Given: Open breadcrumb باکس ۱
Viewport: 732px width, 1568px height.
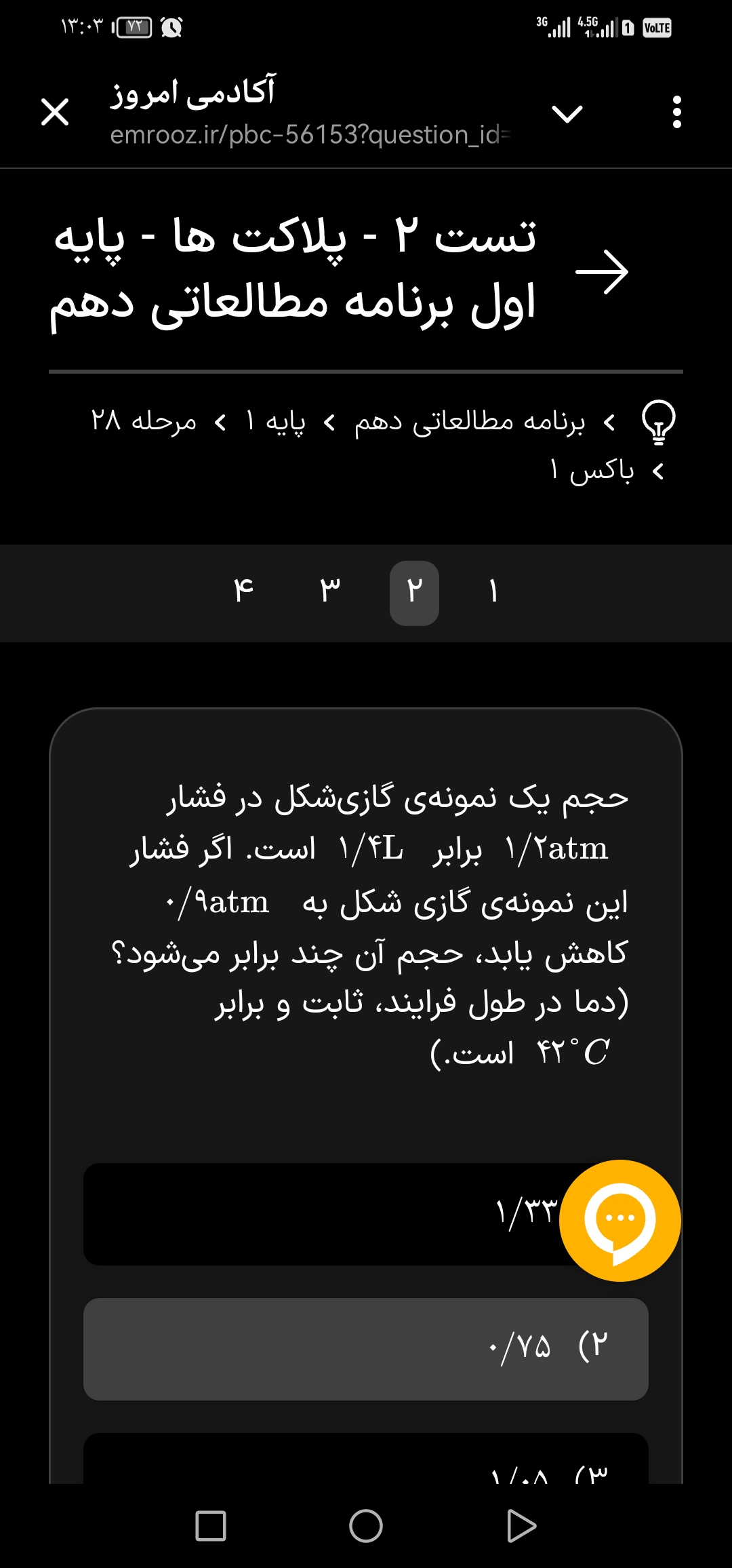Looking at the screenshot, I should click(592, 471).
